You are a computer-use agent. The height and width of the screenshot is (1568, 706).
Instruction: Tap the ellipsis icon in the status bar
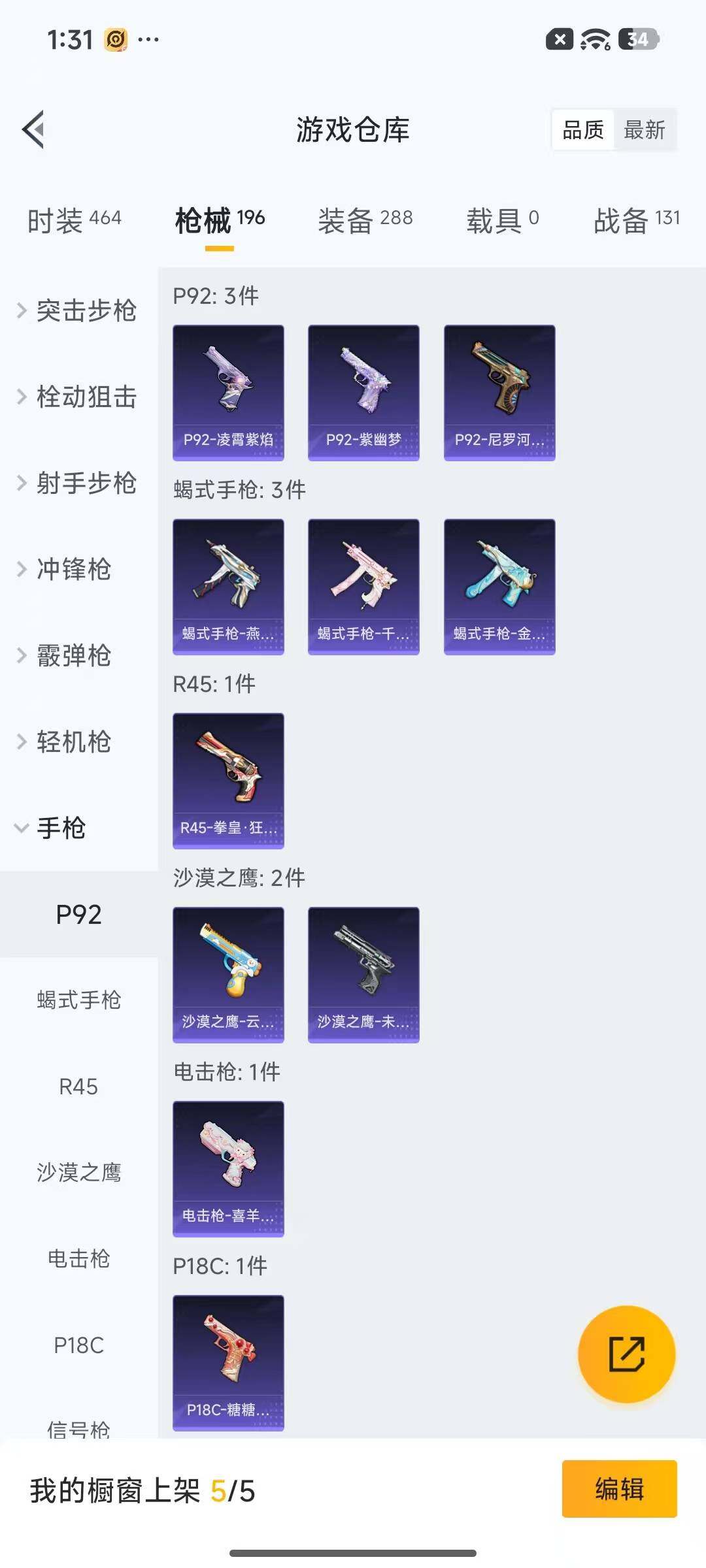[147, 39]
